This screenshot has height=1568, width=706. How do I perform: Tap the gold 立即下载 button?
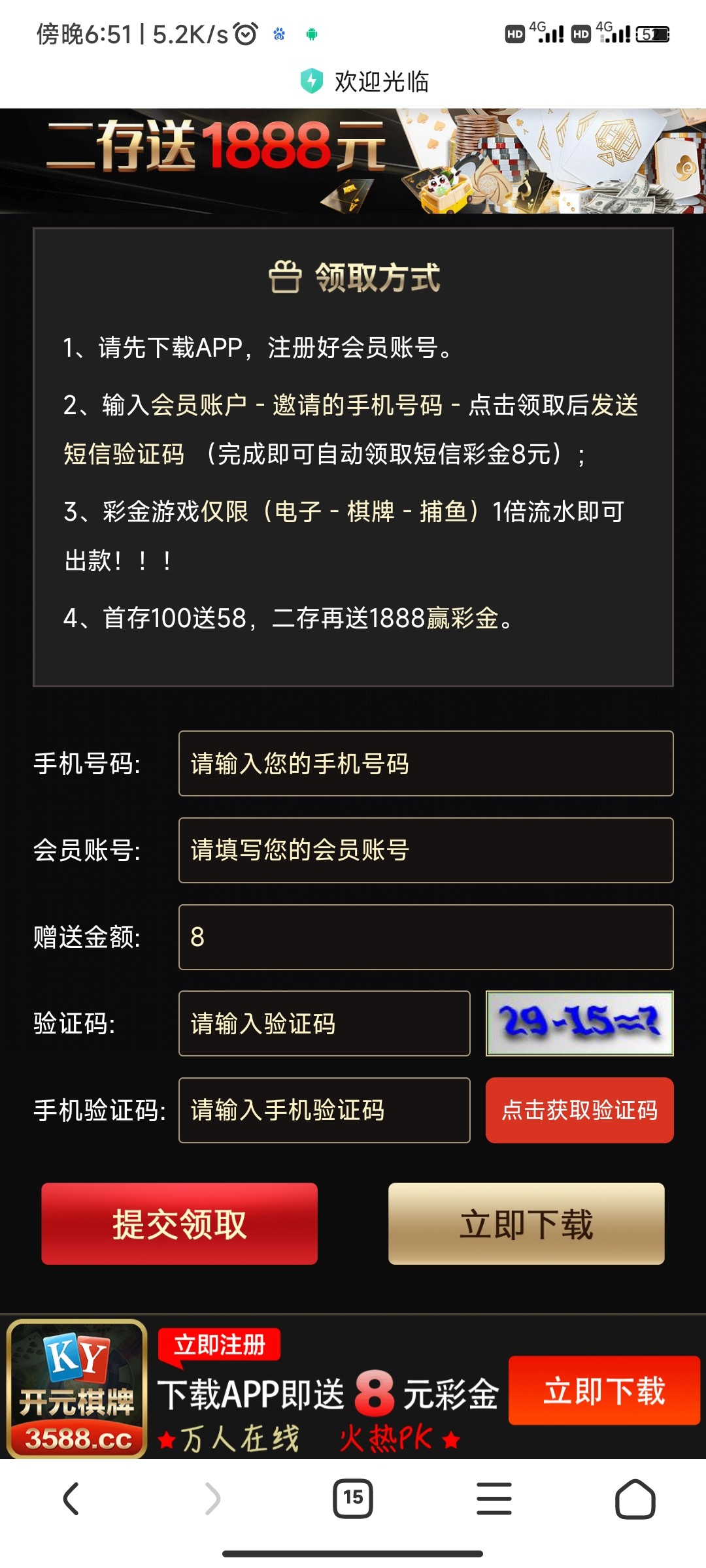526,1224
